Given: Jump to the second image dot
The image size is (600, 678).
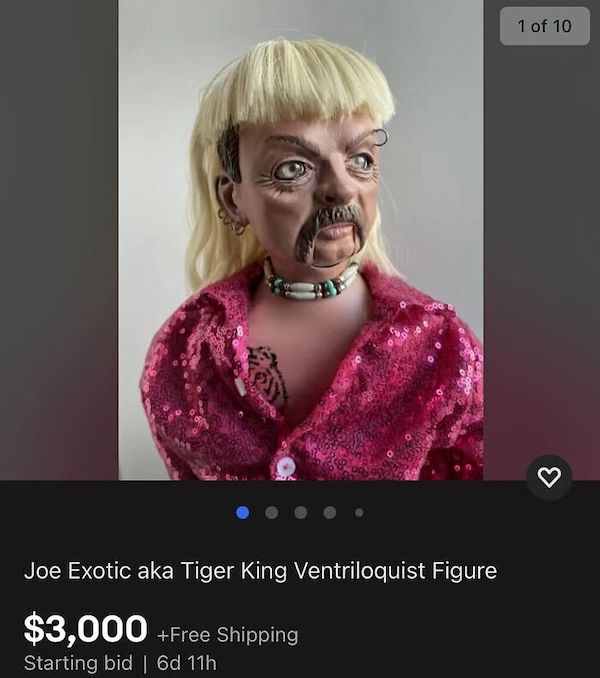Looking at the screenshot, I should [272, 513].
